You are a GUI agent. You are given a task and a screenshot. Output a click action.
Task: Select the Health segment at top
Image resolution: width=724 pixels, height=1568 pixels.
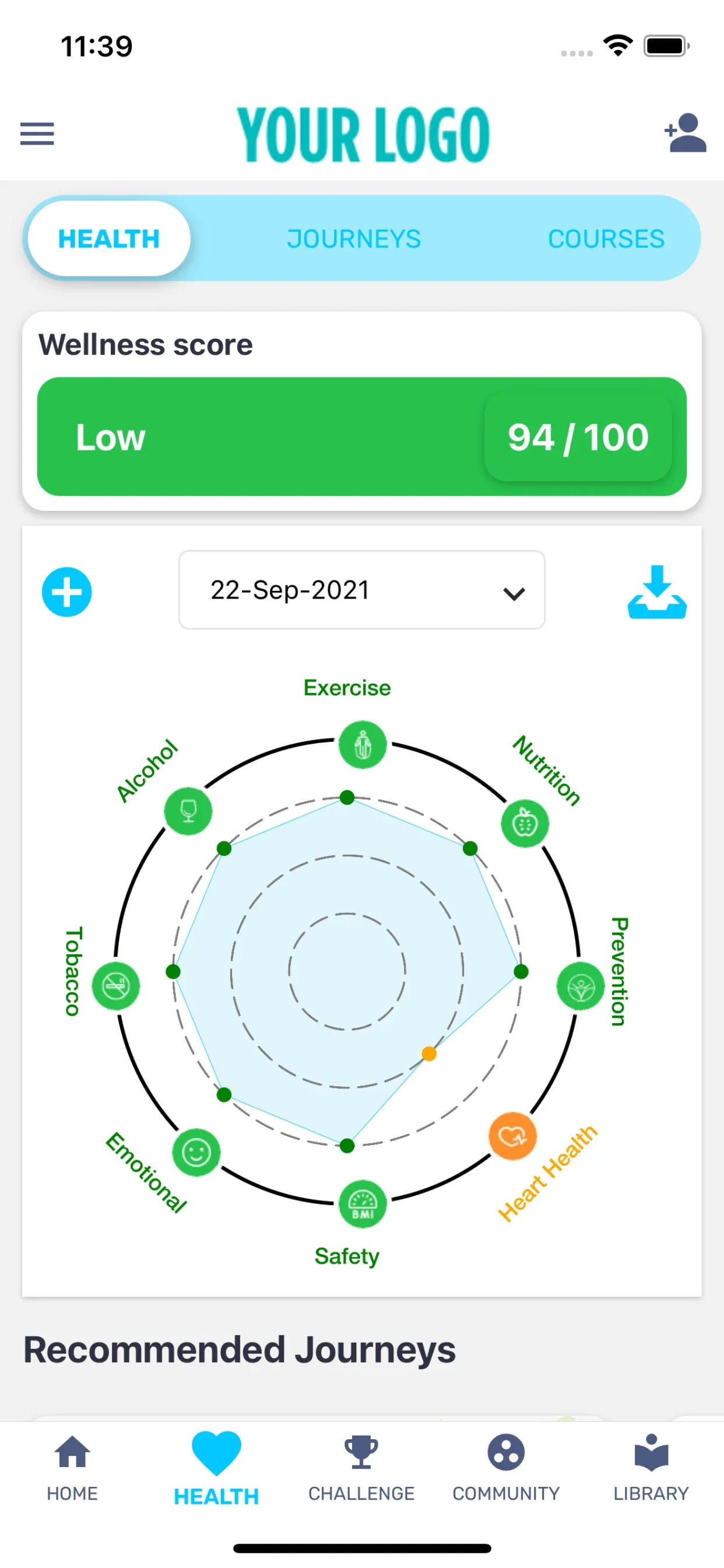[109, 239]
